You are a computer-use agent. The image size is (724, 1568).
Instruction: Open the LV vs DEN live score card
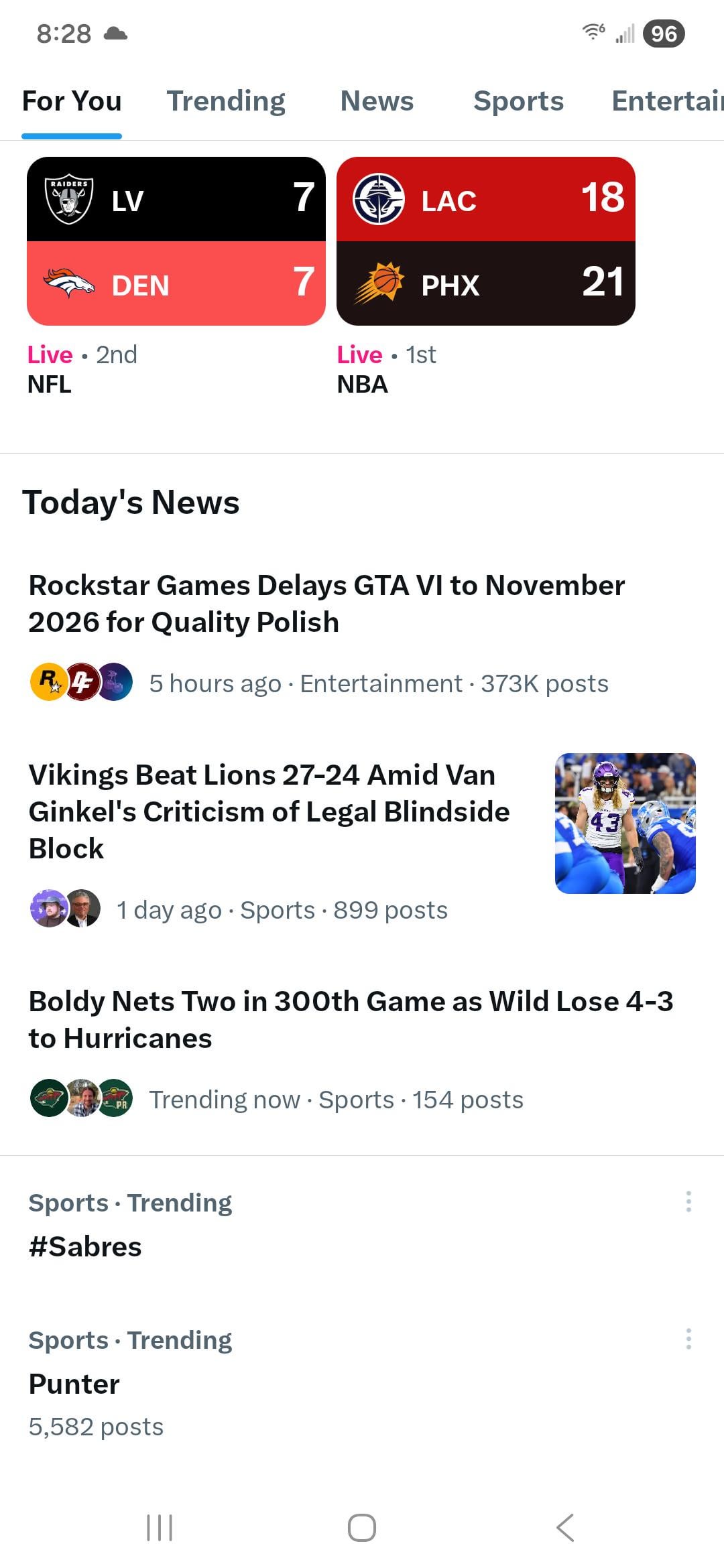(x=176, y=241)
